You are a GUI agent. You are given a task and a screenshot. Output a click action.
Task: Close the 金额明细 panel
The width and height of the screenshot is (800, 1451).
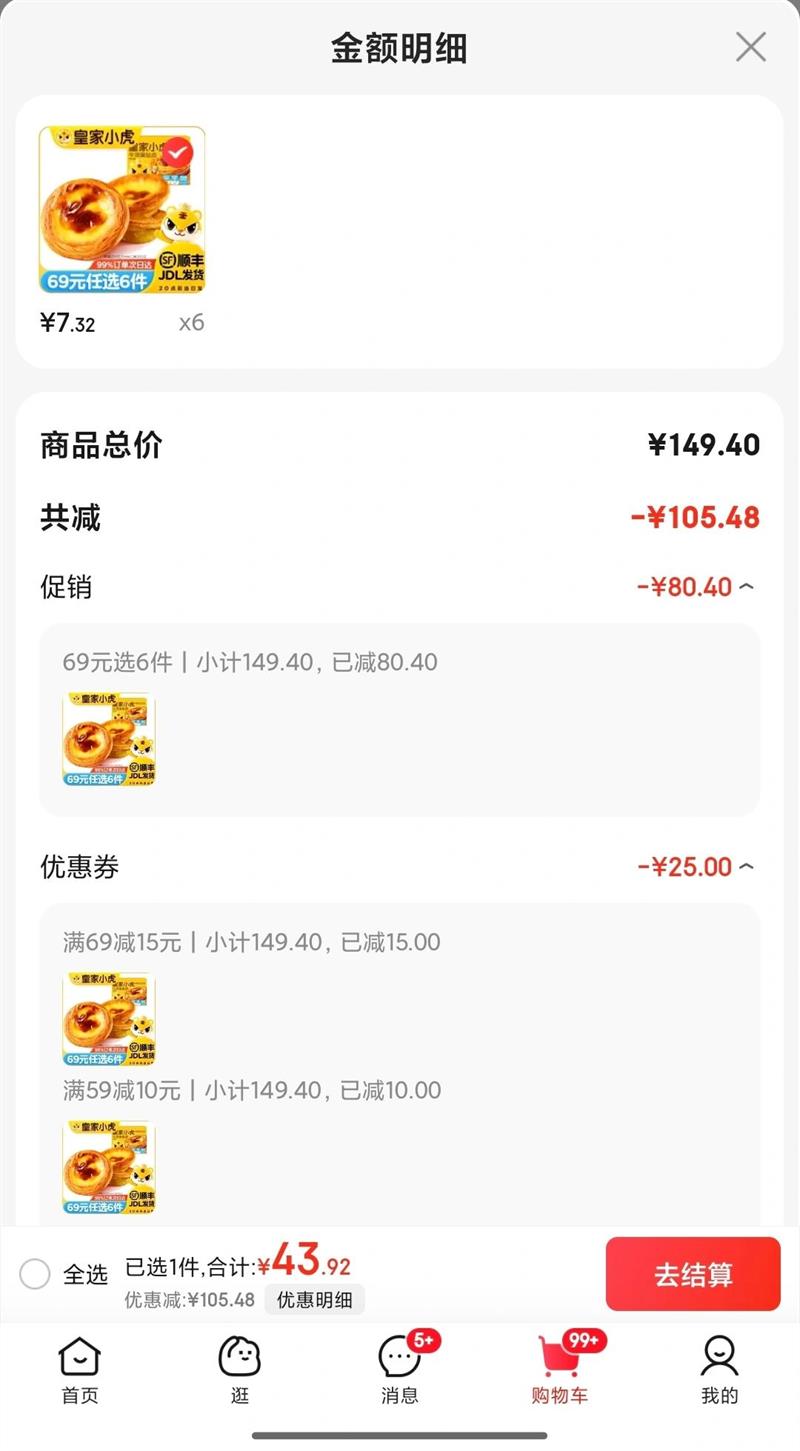click(750, 47)
